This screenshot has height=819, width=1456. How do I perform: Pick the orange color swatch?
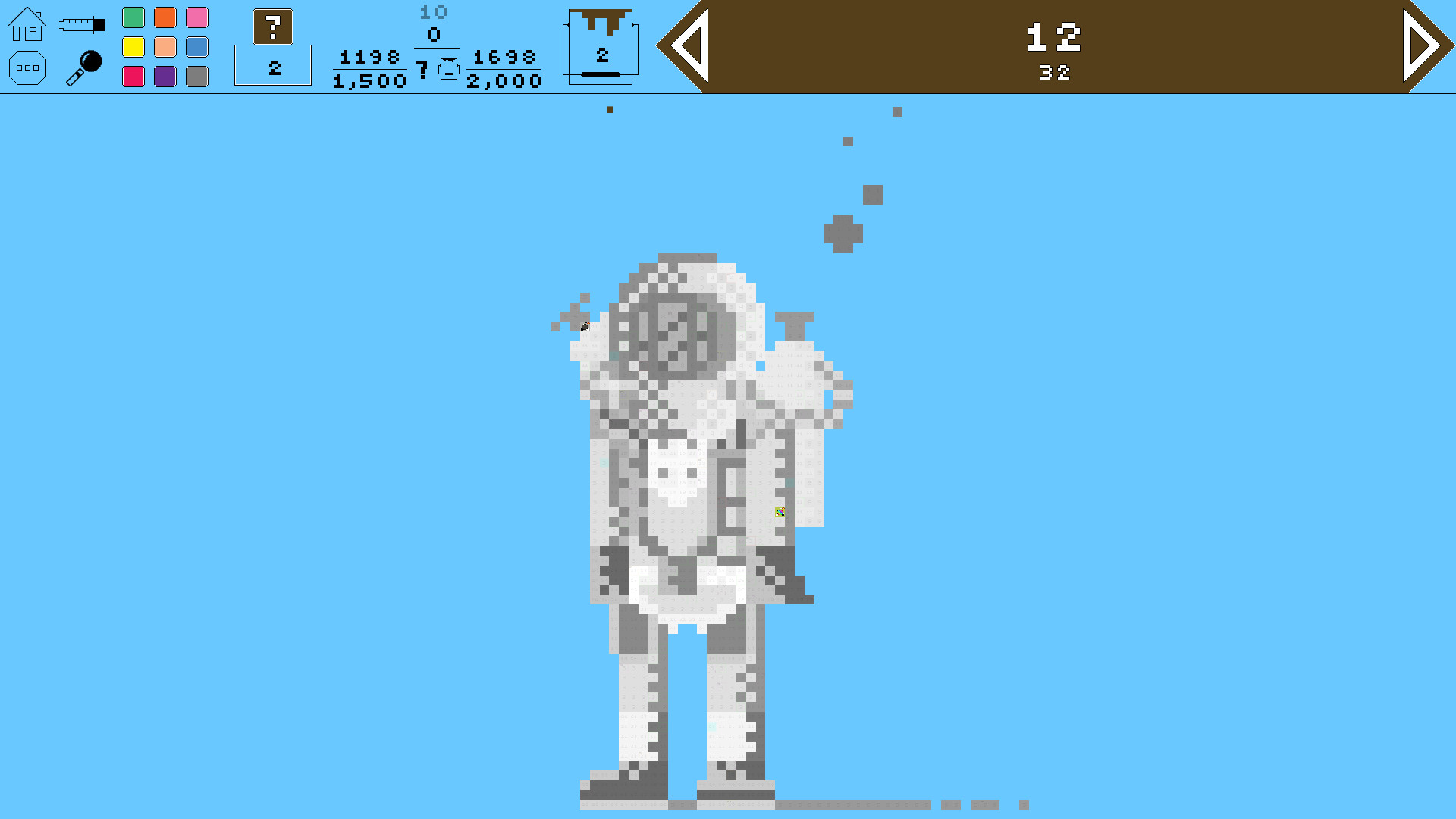click(165, 17)
